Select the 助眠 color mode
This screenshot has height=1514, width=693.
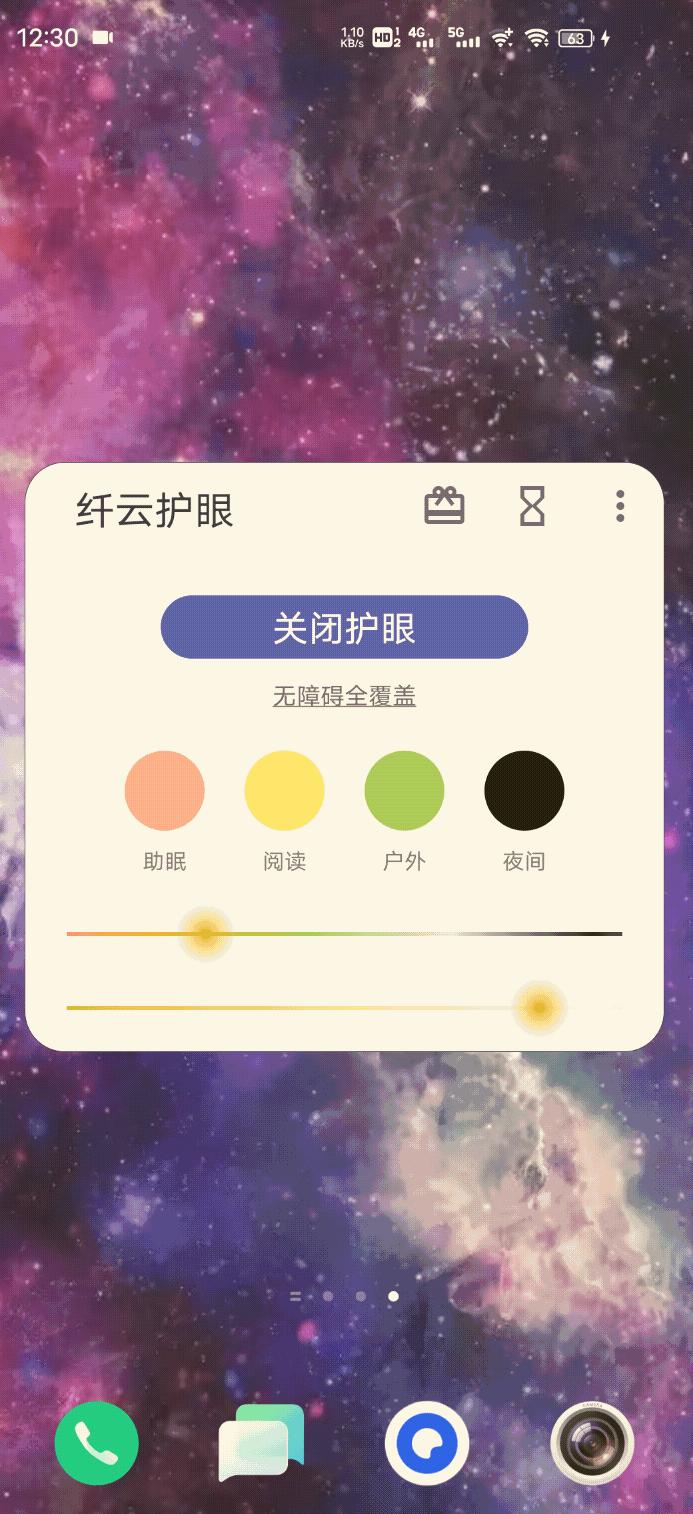click(165, 791)
